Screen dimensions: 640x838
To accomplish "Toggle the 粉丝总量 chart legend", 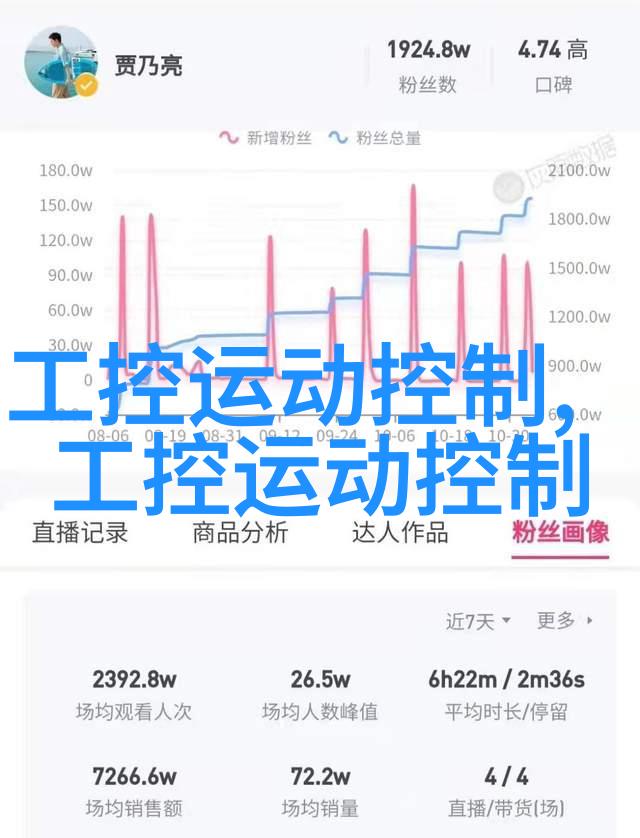I will pyautogui.click(x=376, y=138).
